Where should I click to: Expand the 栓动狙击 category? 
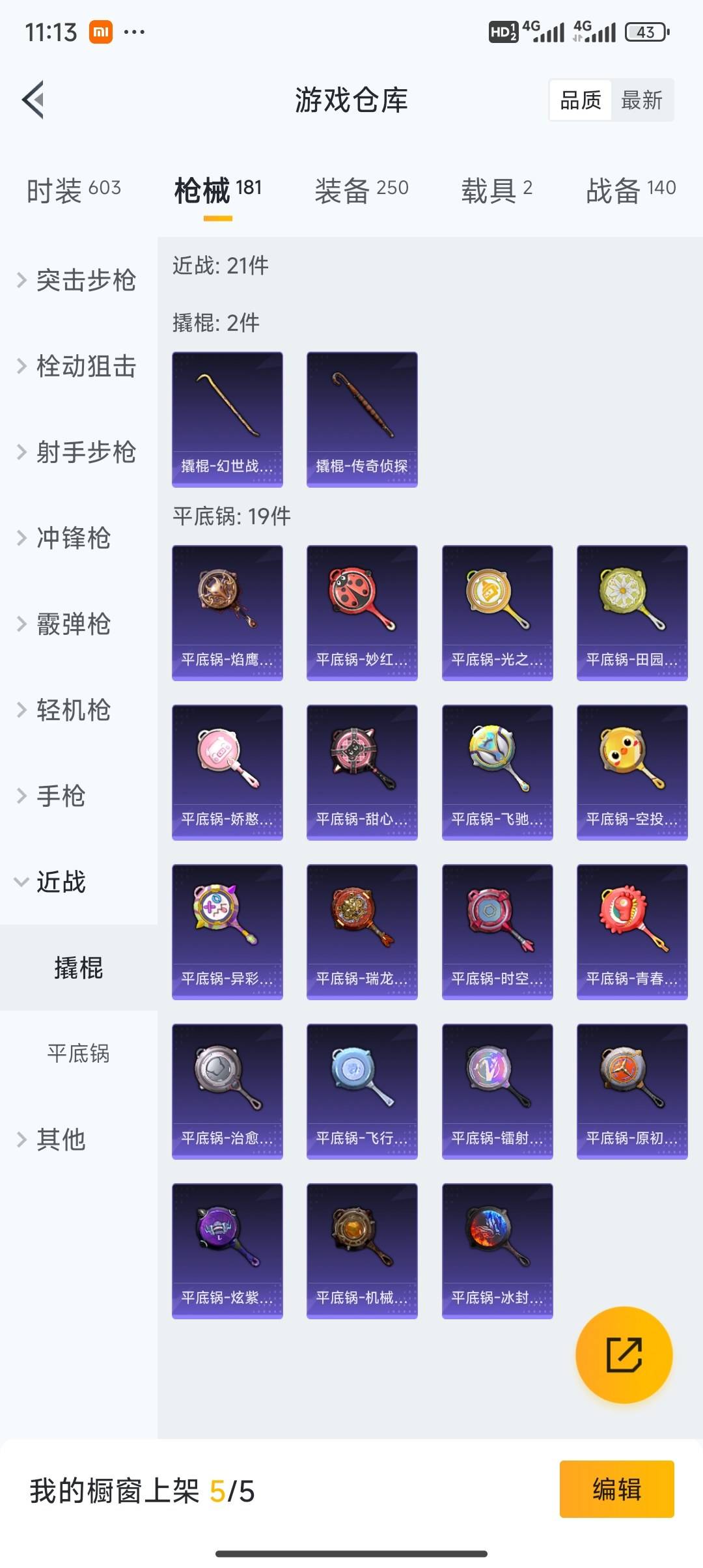point(78,366)
